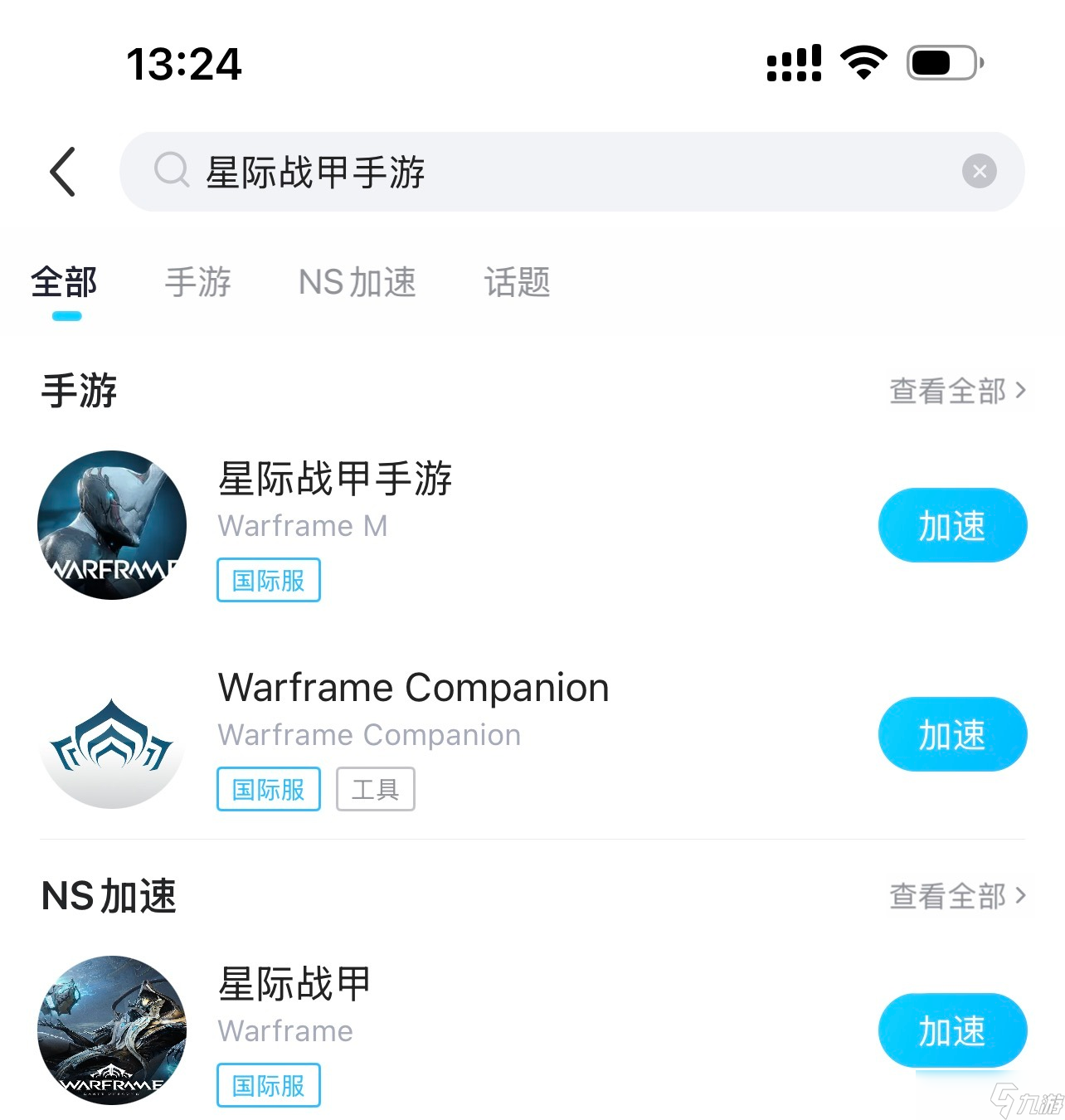Expand 查看全部 in the 手游 section

(948, 392)
